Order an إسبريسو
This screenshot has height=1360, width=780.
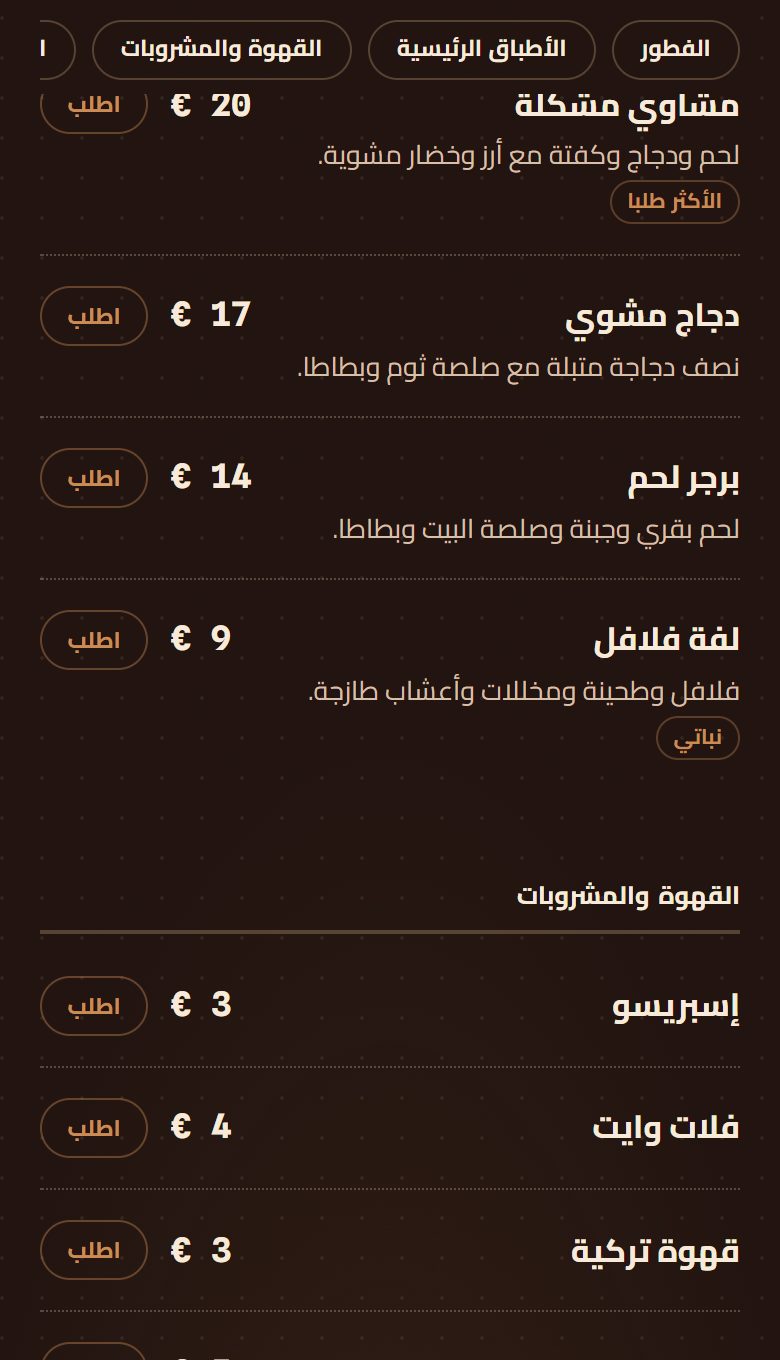click(x=94, y=1006)
